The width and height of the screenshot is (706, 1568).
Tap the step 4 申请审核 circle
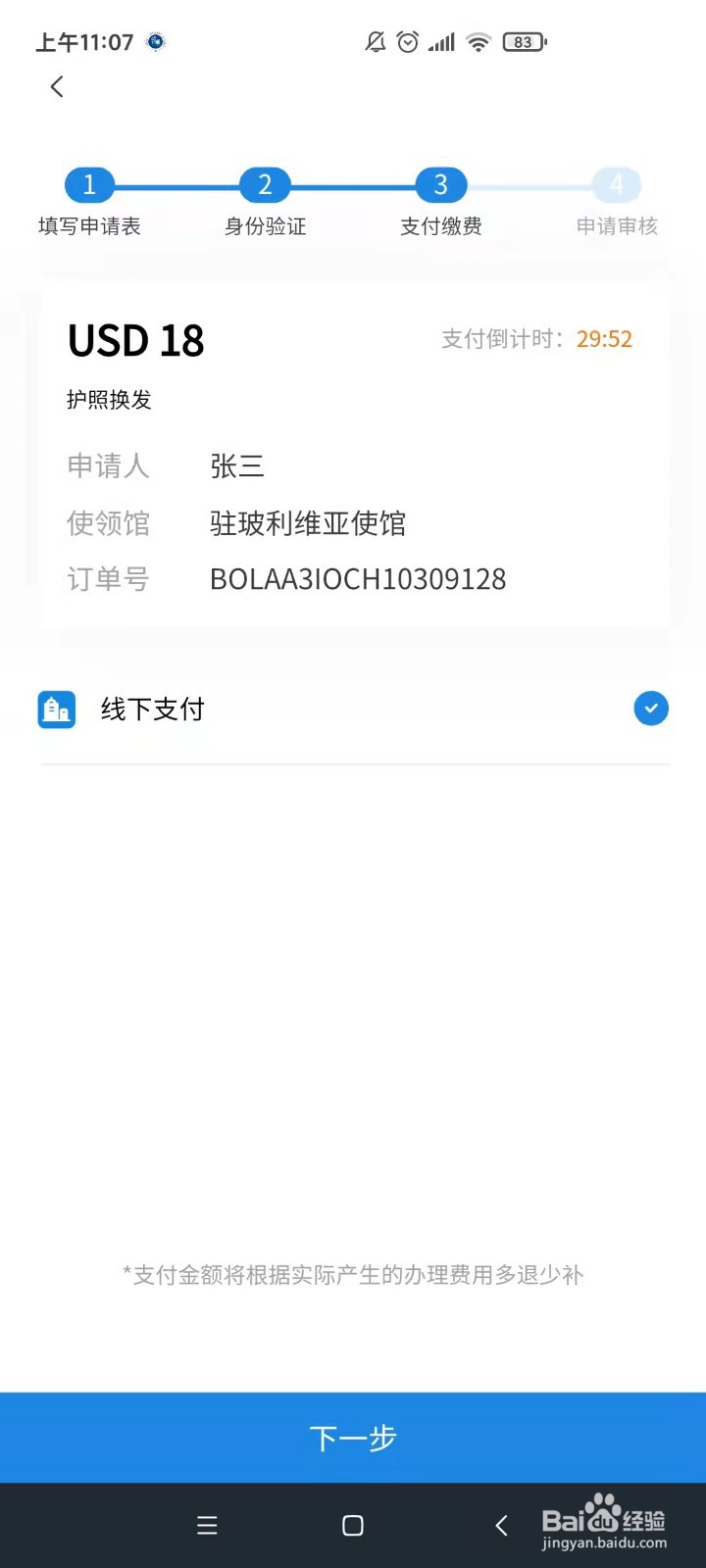point(616,184)
